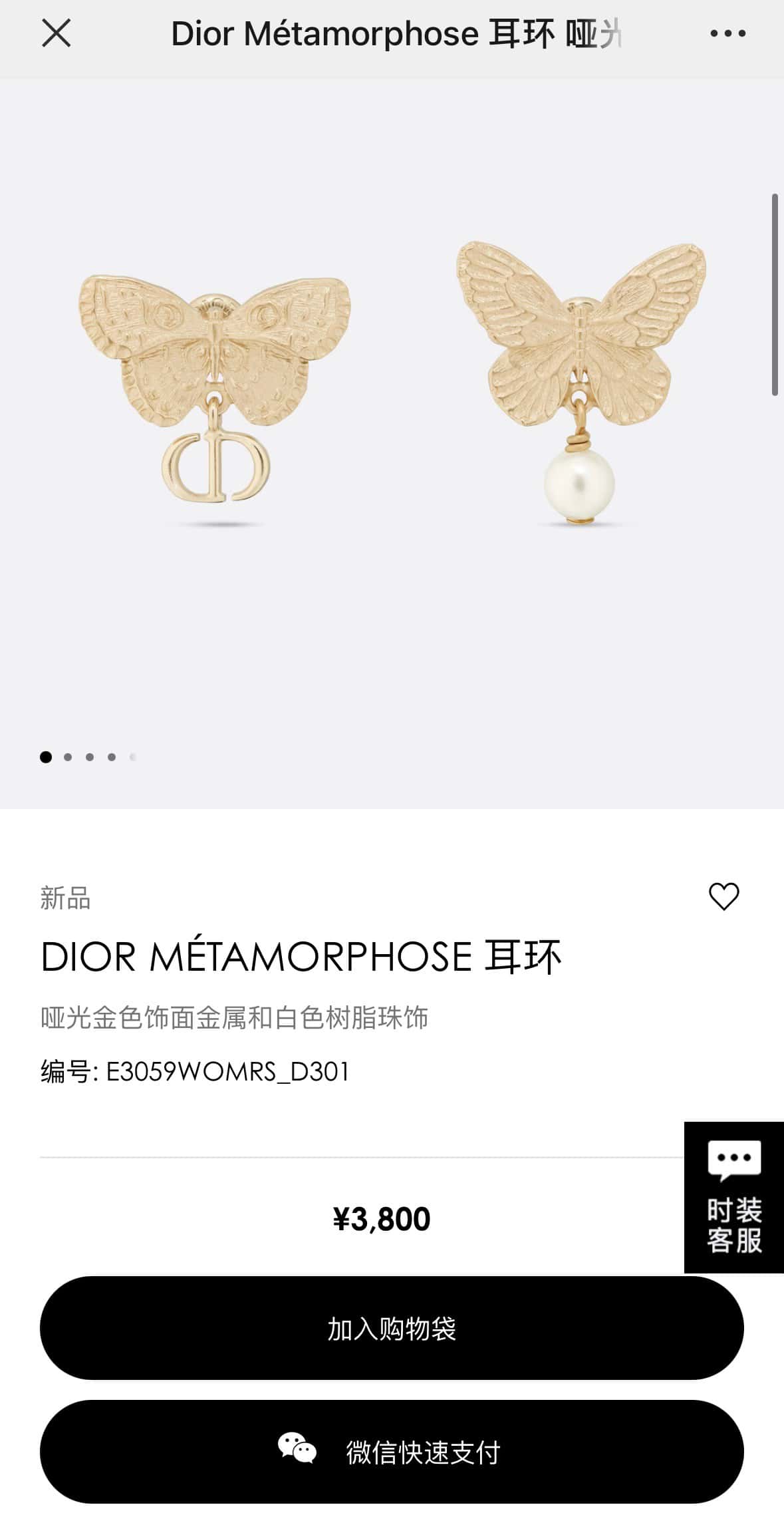Viewport: 784px width, 1515px height.
Task: Jump to second image via carousel dot
Action: 68,757
